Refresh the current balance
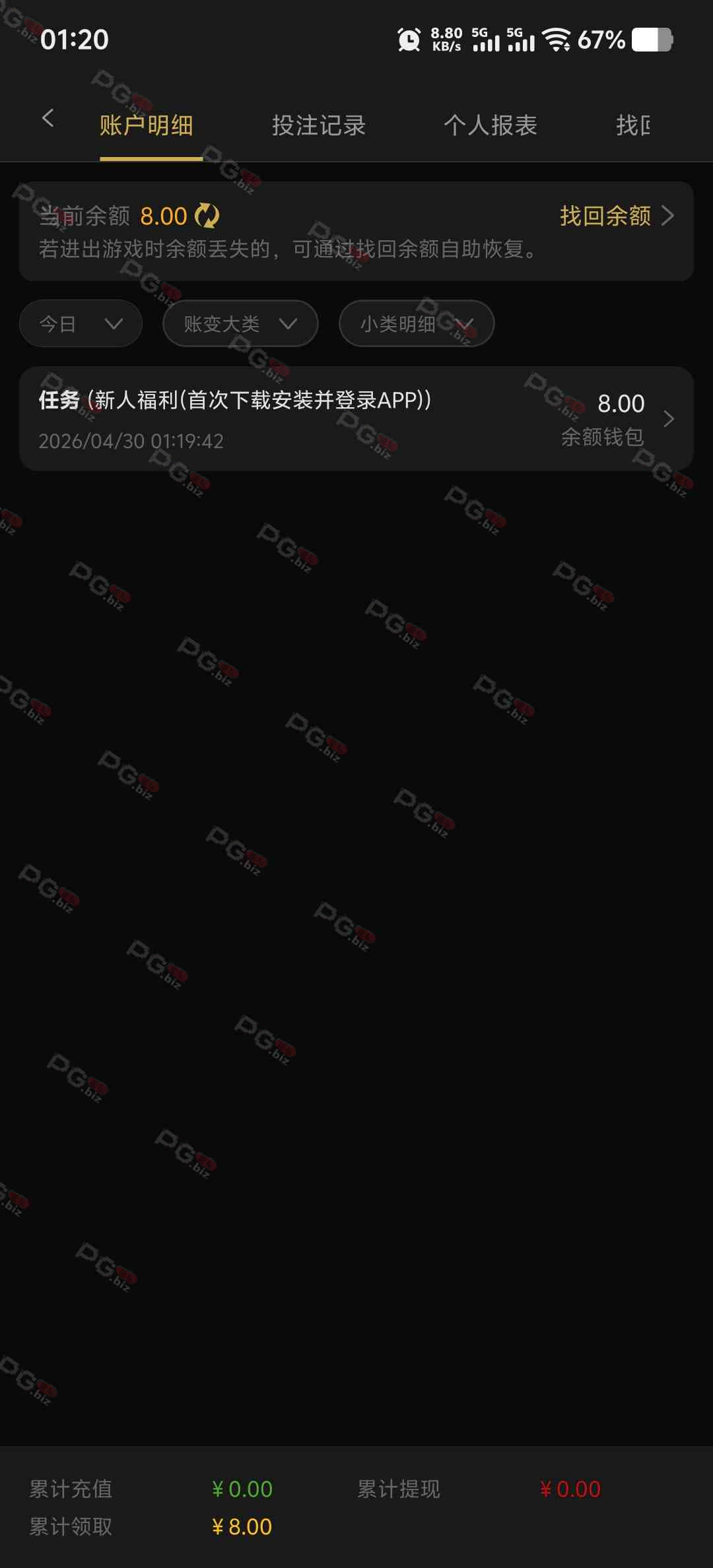Viewport: 713px width, 1568px height. [207, 216]
